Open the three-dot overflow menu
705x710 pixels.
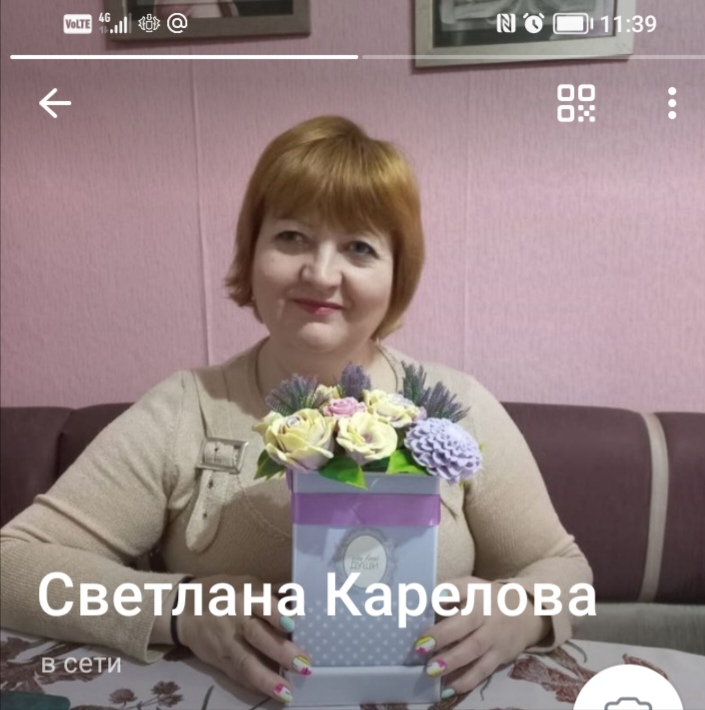pos(672,103)
